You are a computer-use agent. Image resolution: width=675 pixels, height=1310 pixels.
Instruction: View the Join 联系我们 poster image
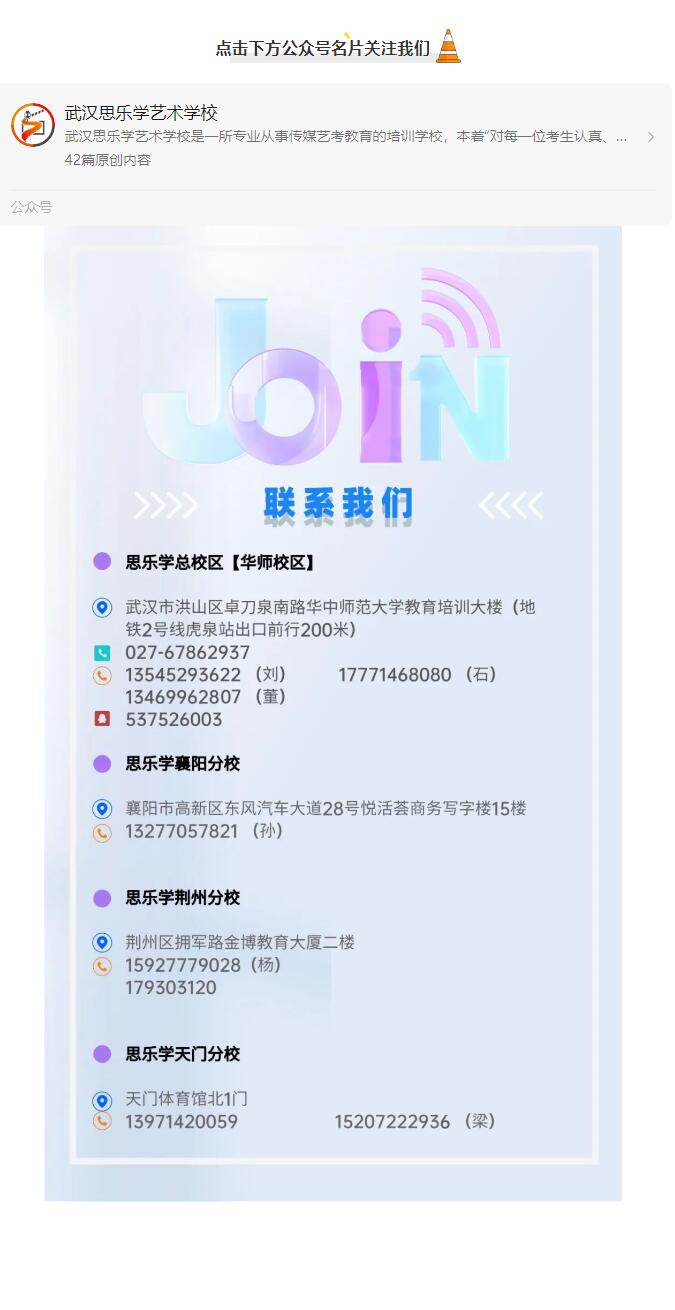333,712
